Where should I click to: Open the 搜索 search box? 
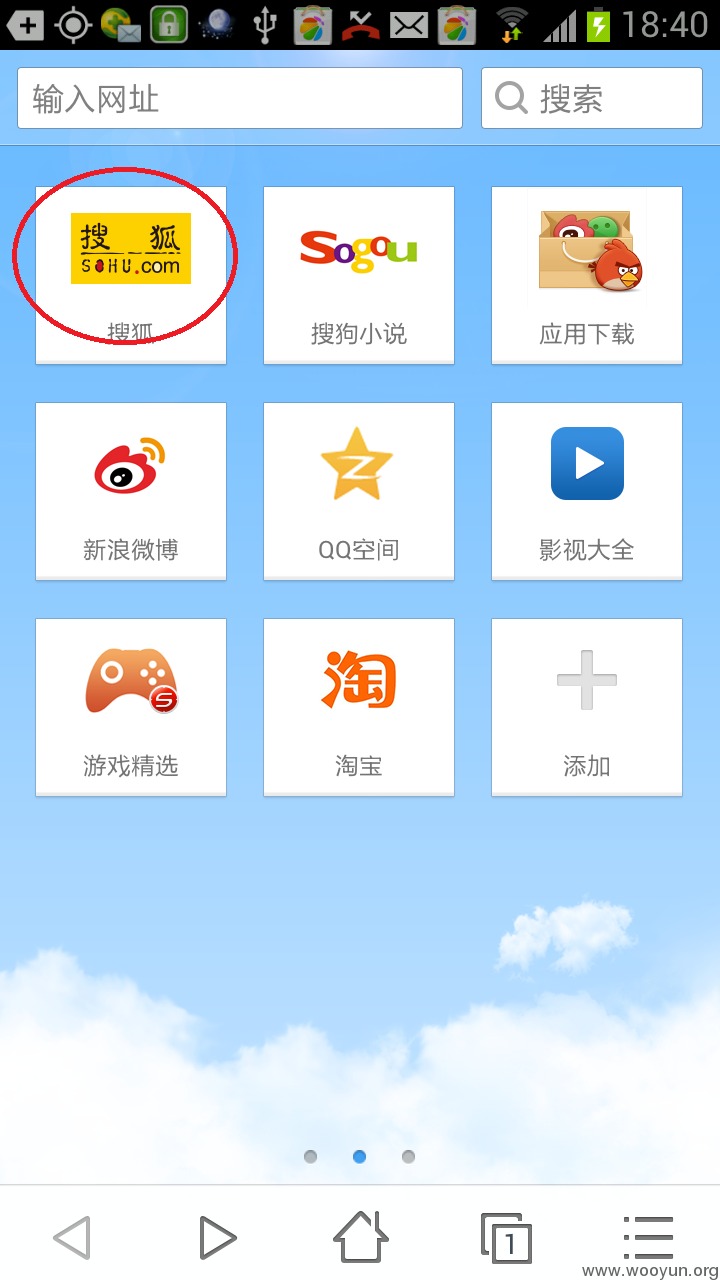point(592,98)
